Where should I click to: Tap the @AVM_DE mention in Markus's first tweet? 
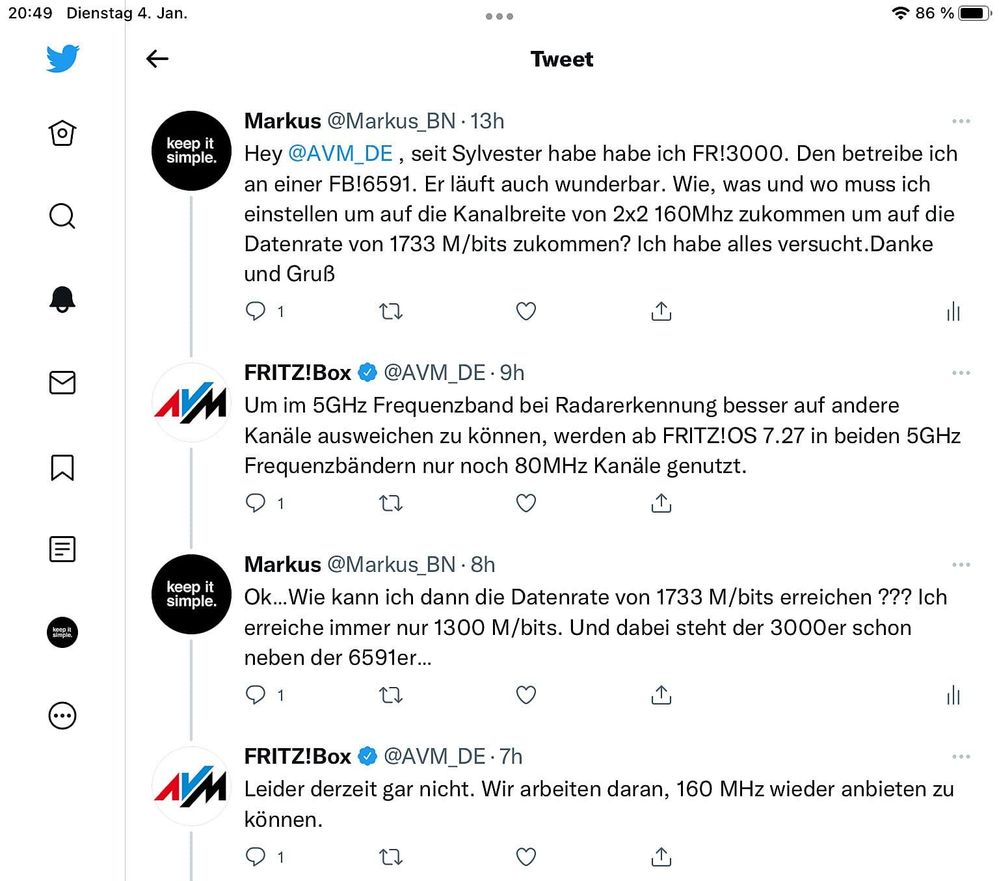point(340,154)
